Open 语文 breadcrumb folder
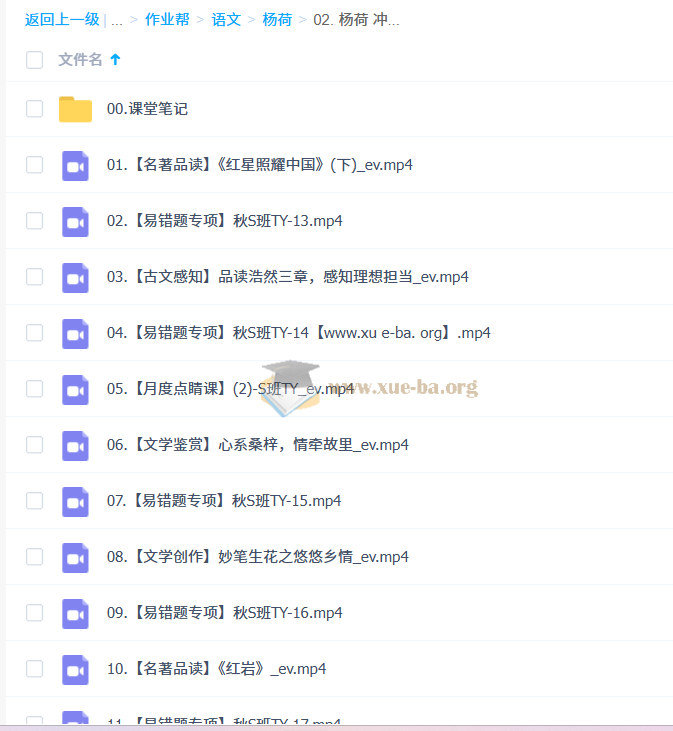The height and width of the screenshot is (731, 673). pyautogui.click(x=226, y=19)
